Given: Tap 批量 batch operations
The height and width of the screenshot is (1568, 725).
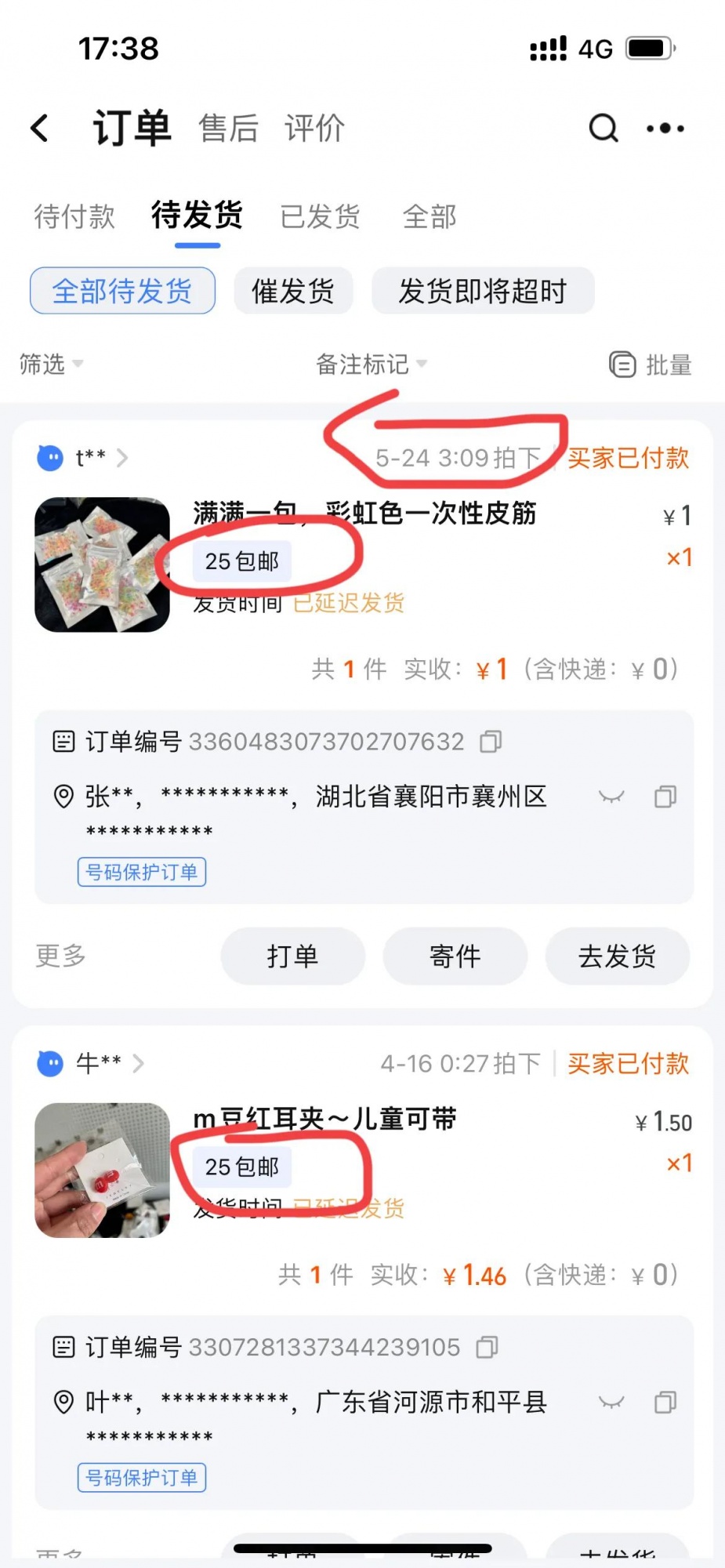Looking at the screenshot, I should click(651, 365).
